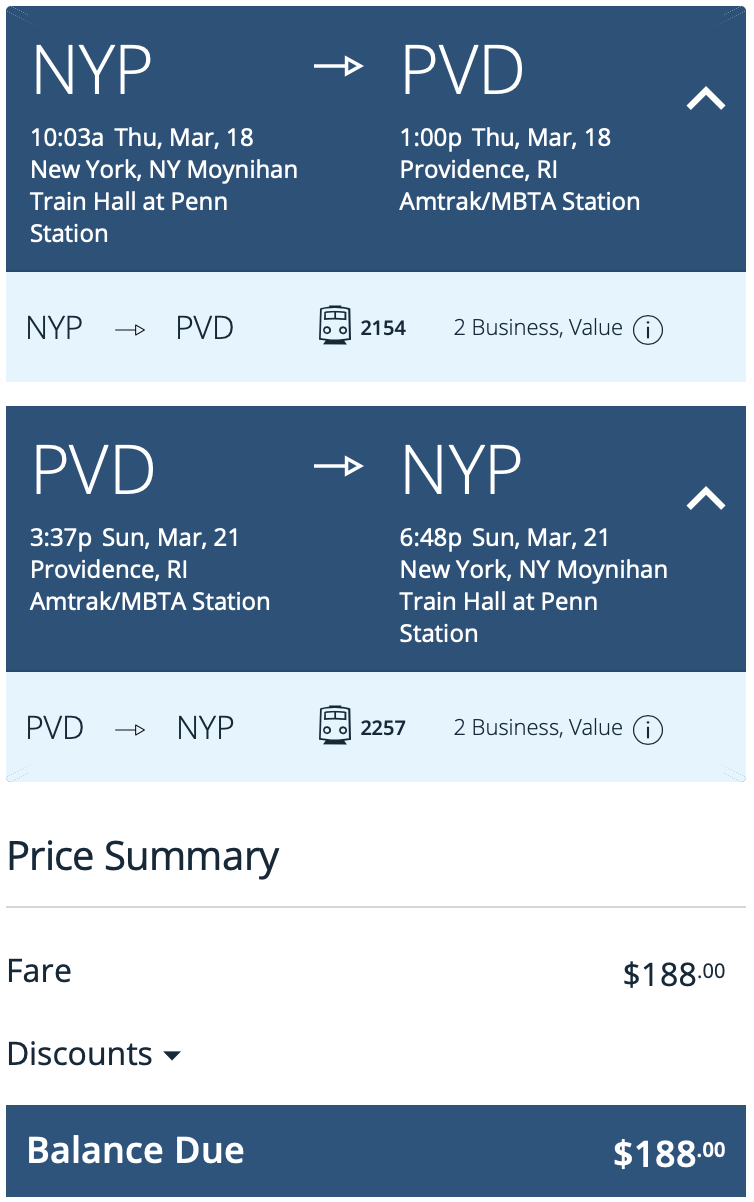Open fare info for the PVD to NYP return
Viewport: 754px width, 1202px height.
[648, 729]
